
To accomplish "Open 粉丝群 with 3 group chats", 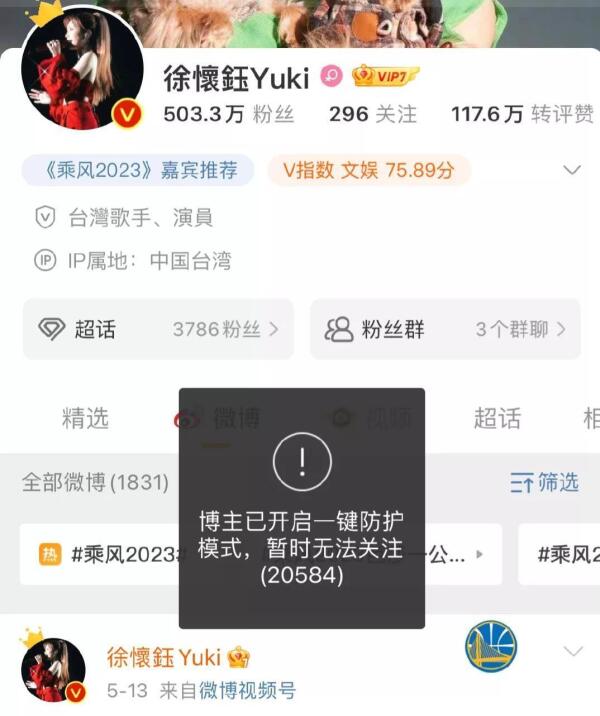I will coord(445,329).
